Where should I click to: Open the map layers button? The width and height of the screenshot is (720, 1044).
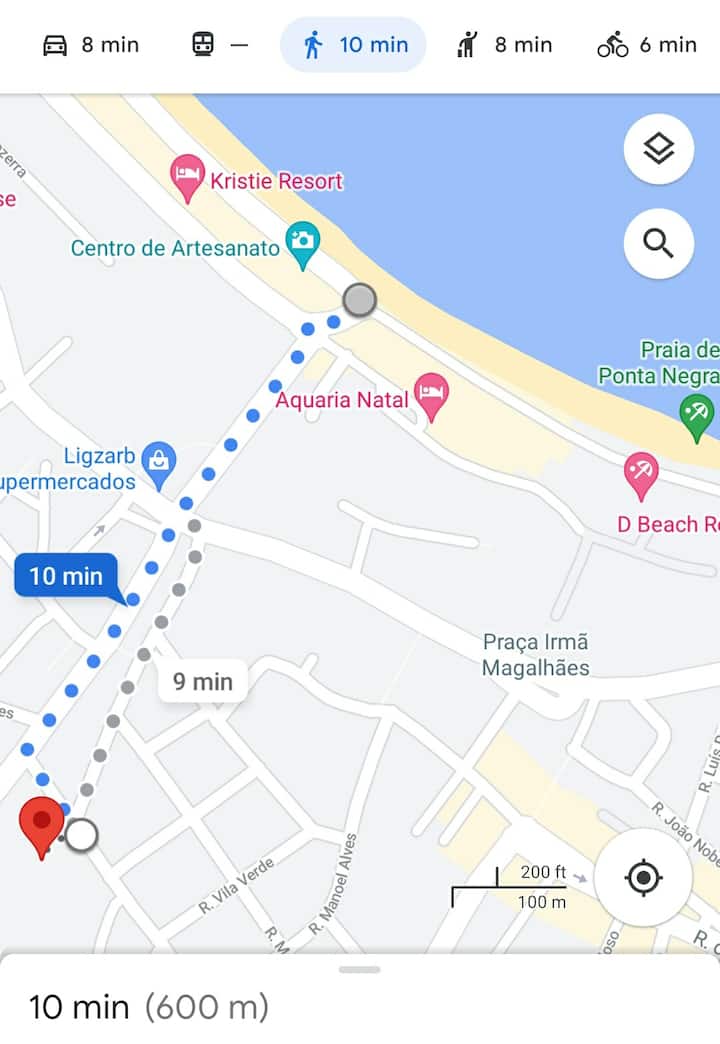pyautogui.click(x=658, y=149)
